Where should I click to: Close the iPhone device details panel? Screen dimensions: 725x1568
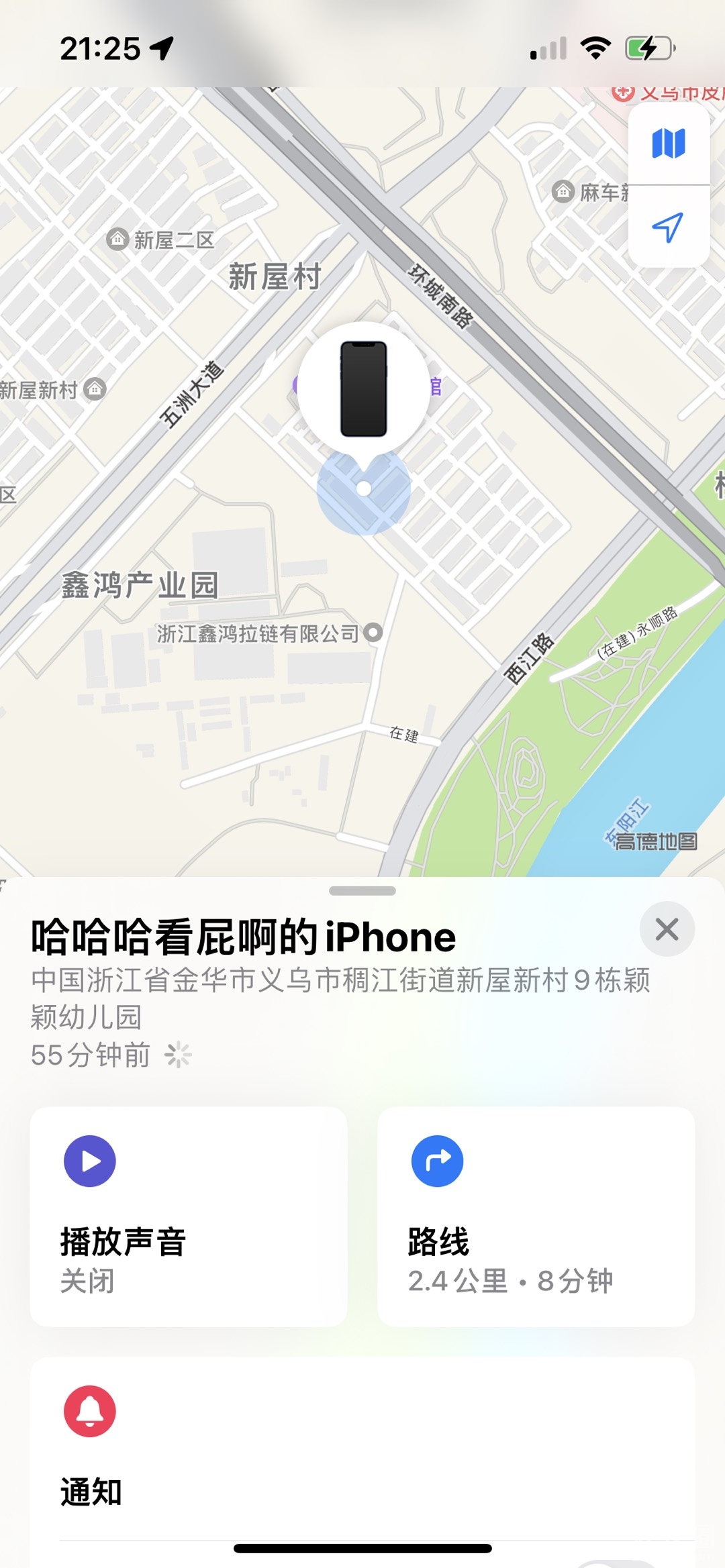pos(667,929)
